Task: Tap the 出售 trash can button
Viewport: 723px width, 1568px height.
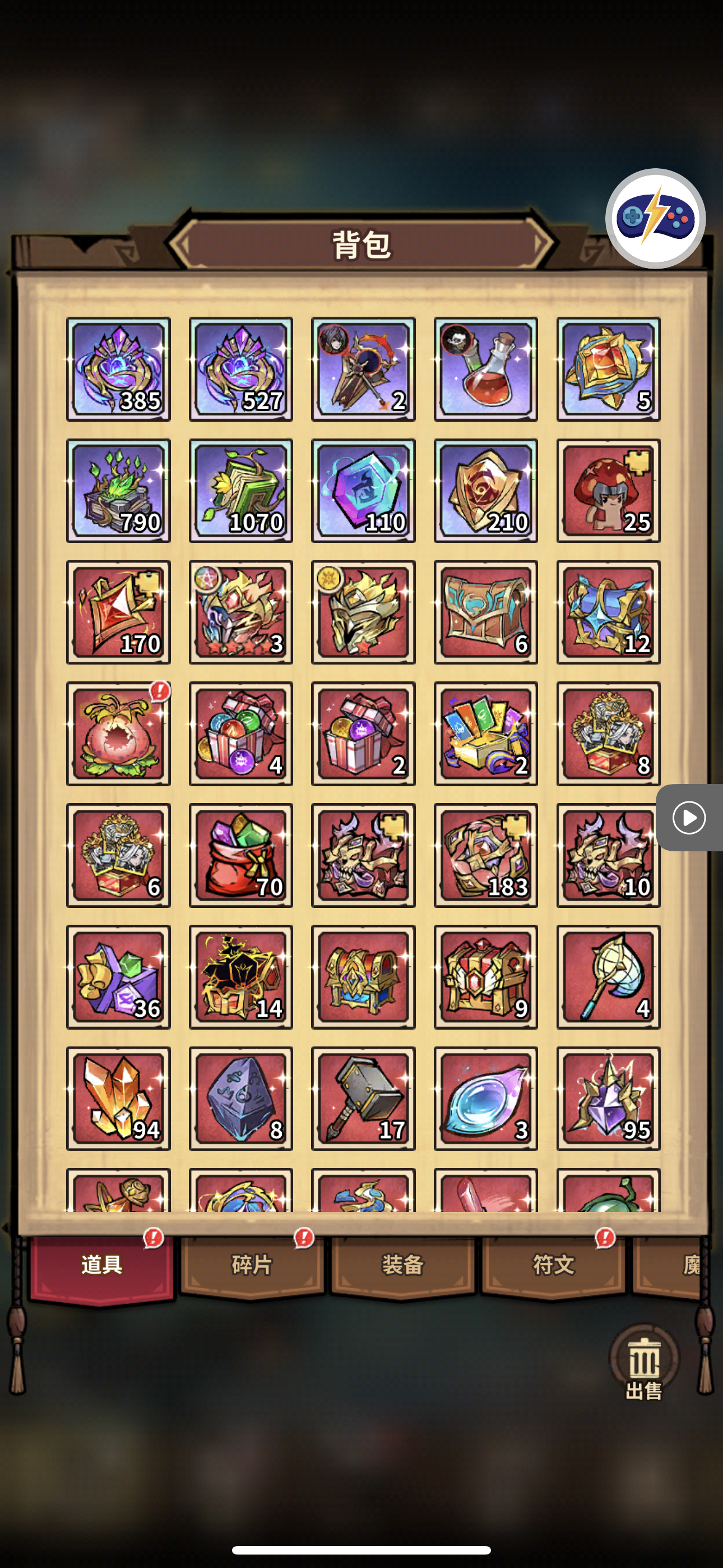Action: [644, 1362]
